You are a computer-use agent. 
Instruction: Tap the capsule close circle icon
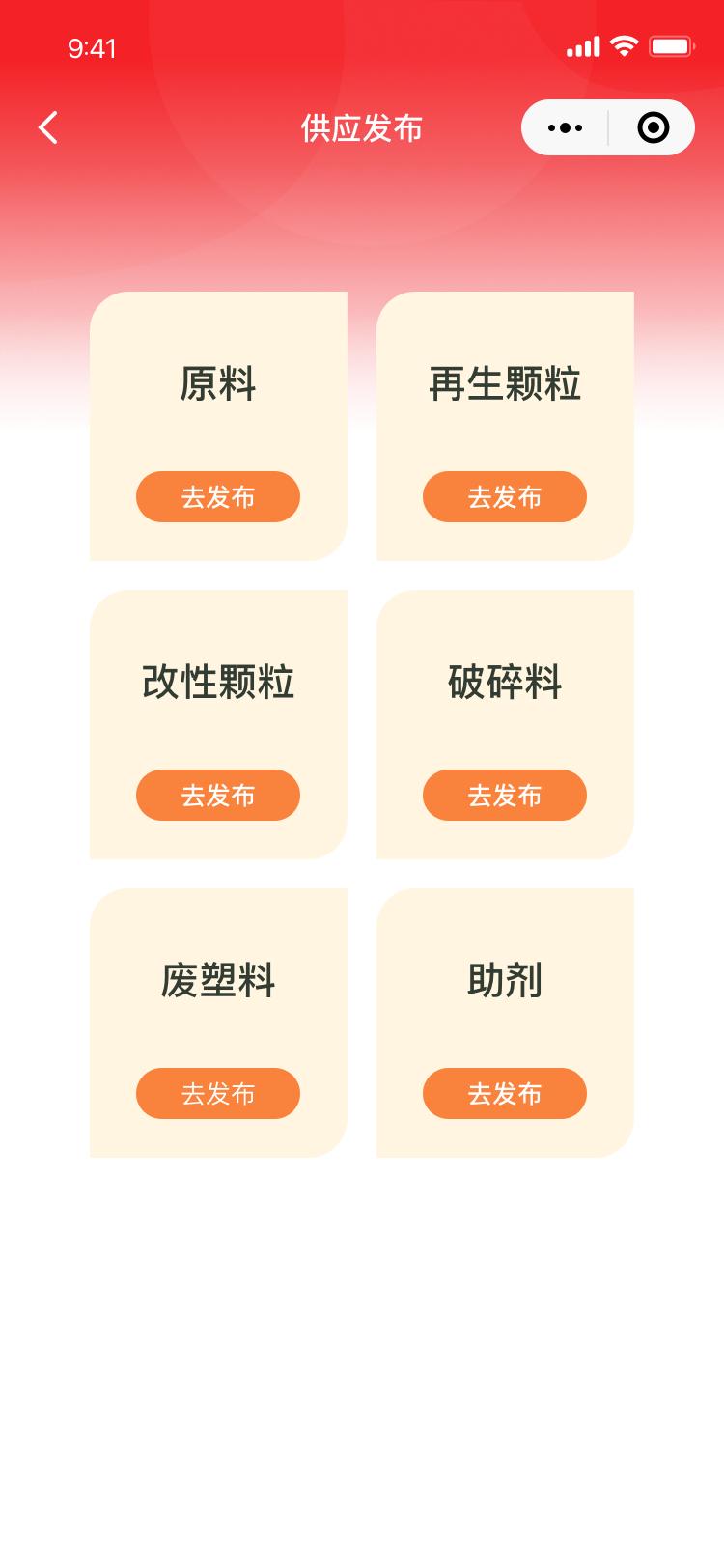(x=653, y=126)
